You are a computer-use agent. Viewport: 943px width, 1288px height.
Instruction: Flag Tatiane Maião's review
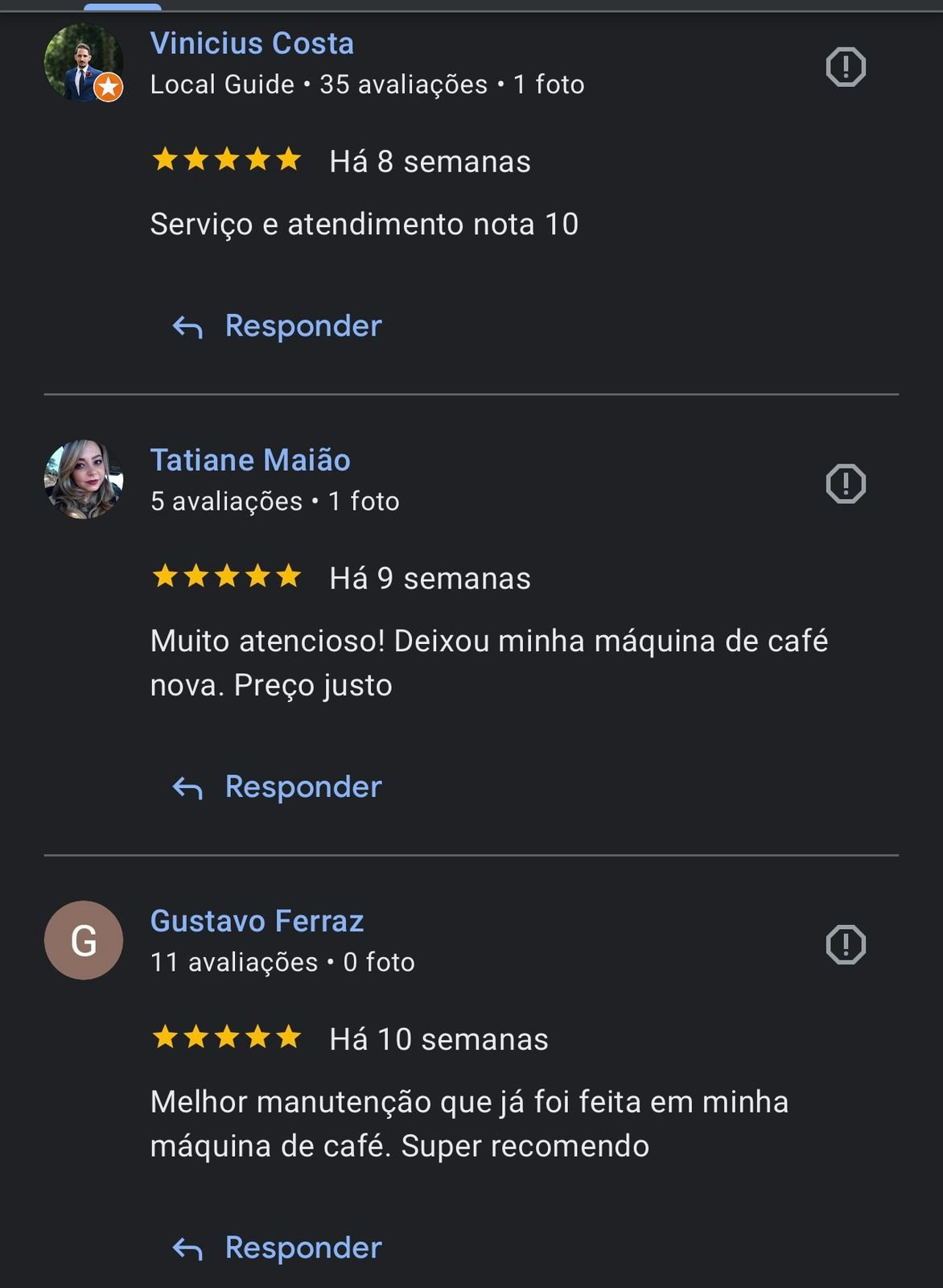[845, 484]
